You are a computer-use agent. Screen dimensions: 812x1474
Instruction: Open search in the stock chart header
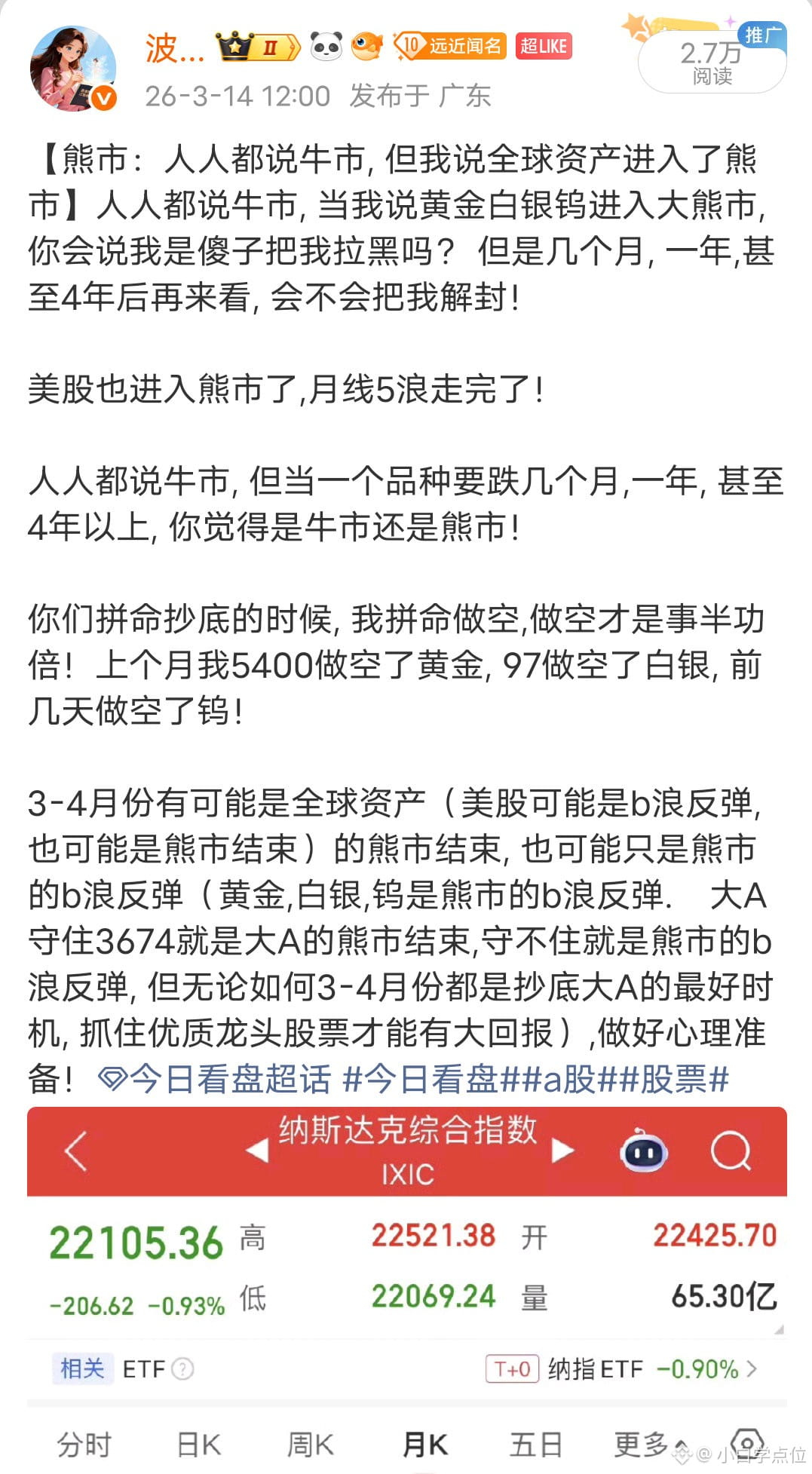(728, 1151)
